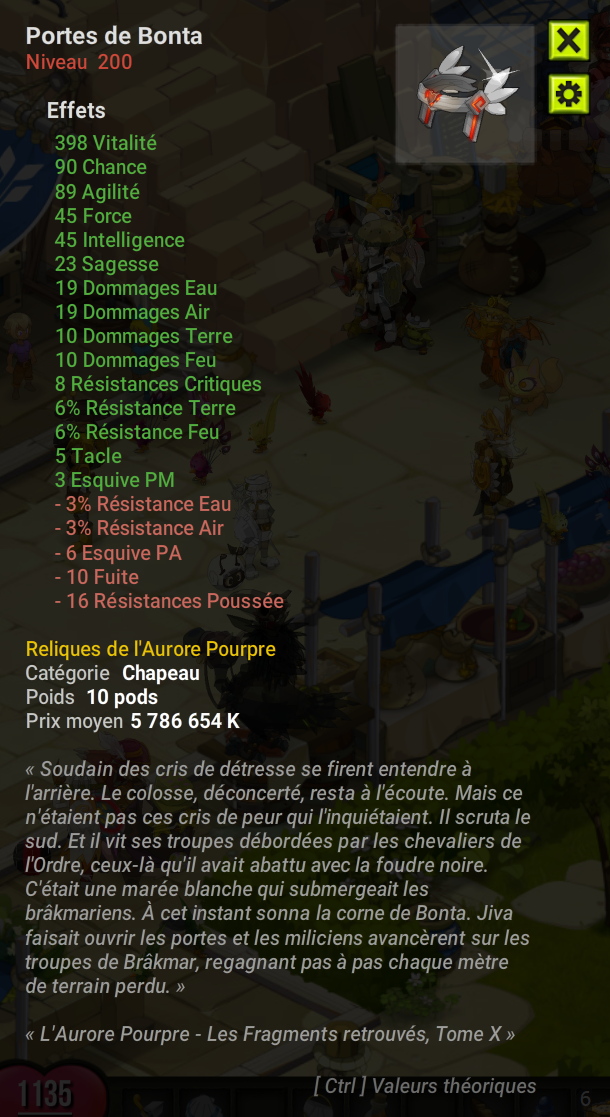610x1117 pixels.
Task: Open the Reliques de l'Aurore Pourpre set
Action: [150, 649]
